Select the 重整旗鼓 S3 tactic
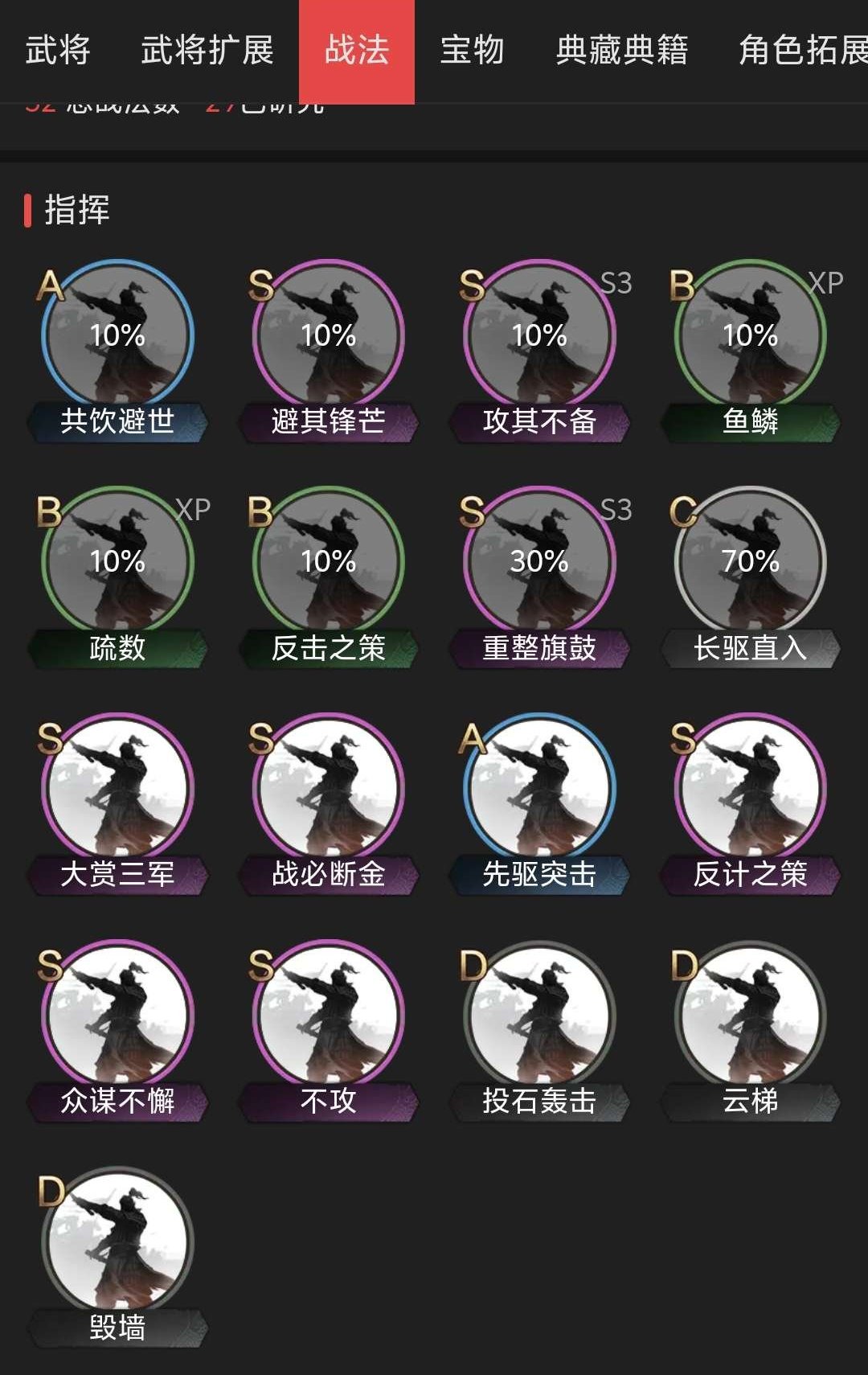 click(538, 563)
